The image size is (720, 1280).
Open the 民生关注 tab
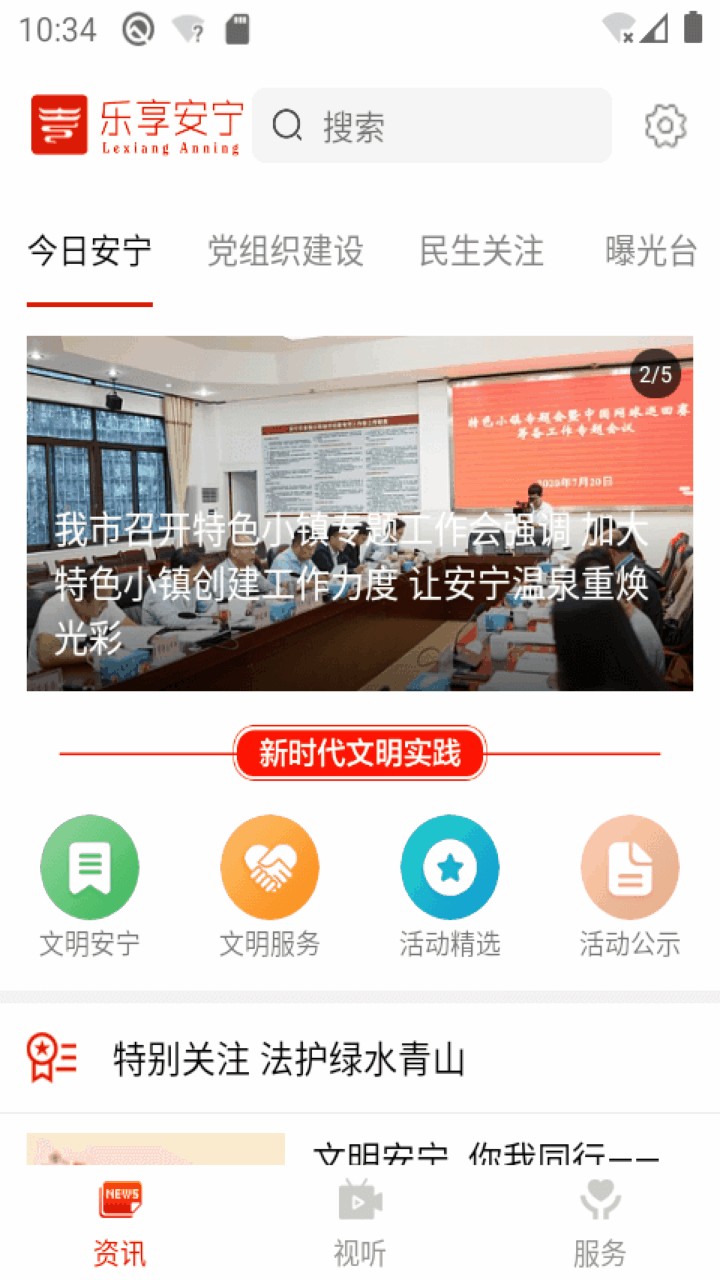coord(481,251)
